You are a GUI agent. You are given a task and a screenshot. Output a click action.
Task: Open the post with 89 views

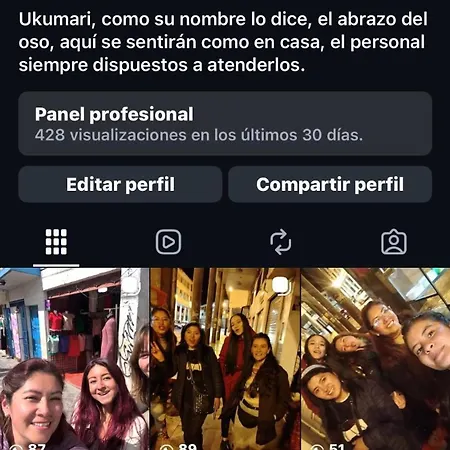pyautogui.click(x=225, y=359)
